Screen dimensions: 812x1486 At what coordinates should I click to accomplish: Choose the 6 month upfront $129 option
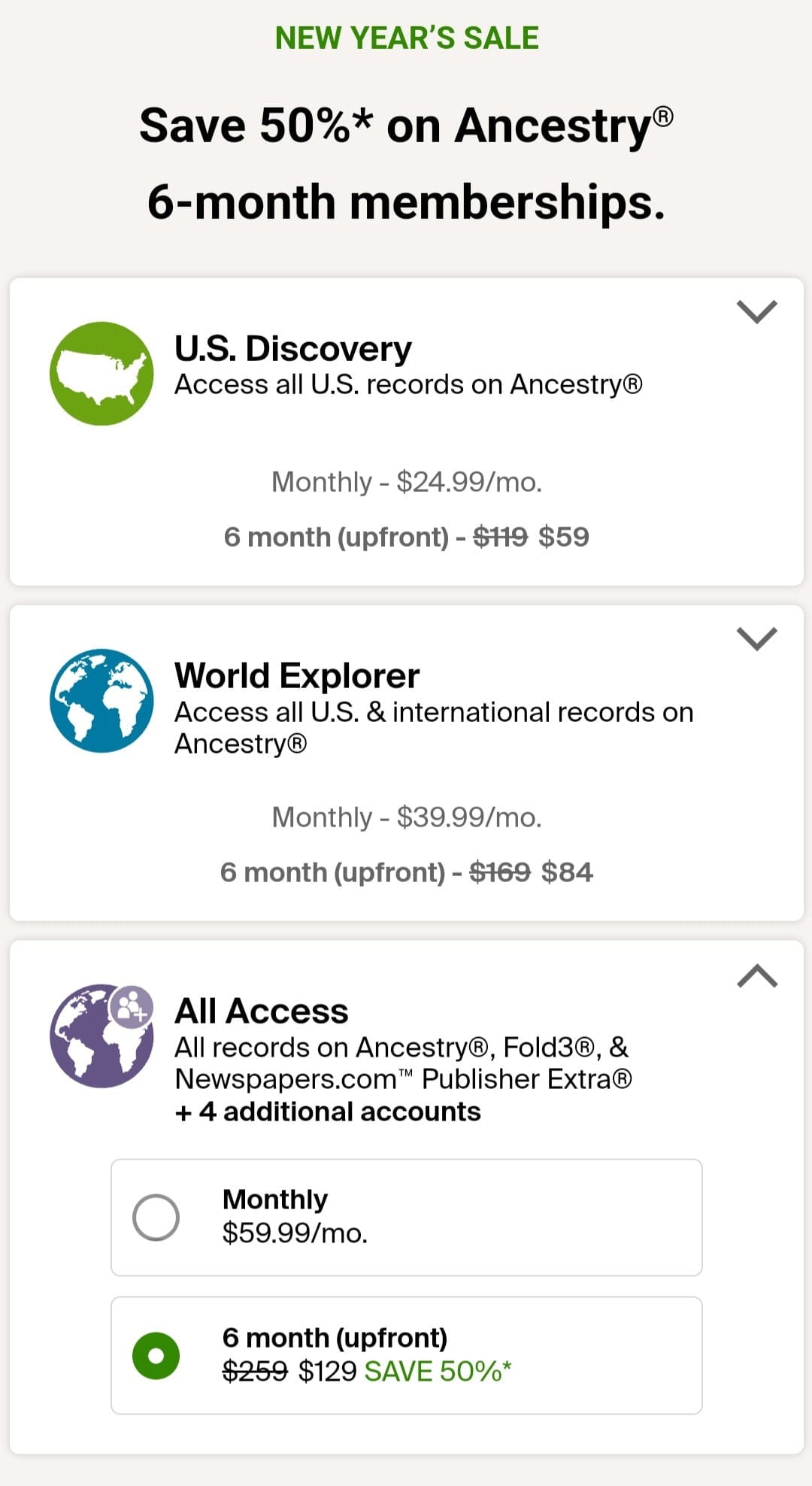(x=407, y=1355)
